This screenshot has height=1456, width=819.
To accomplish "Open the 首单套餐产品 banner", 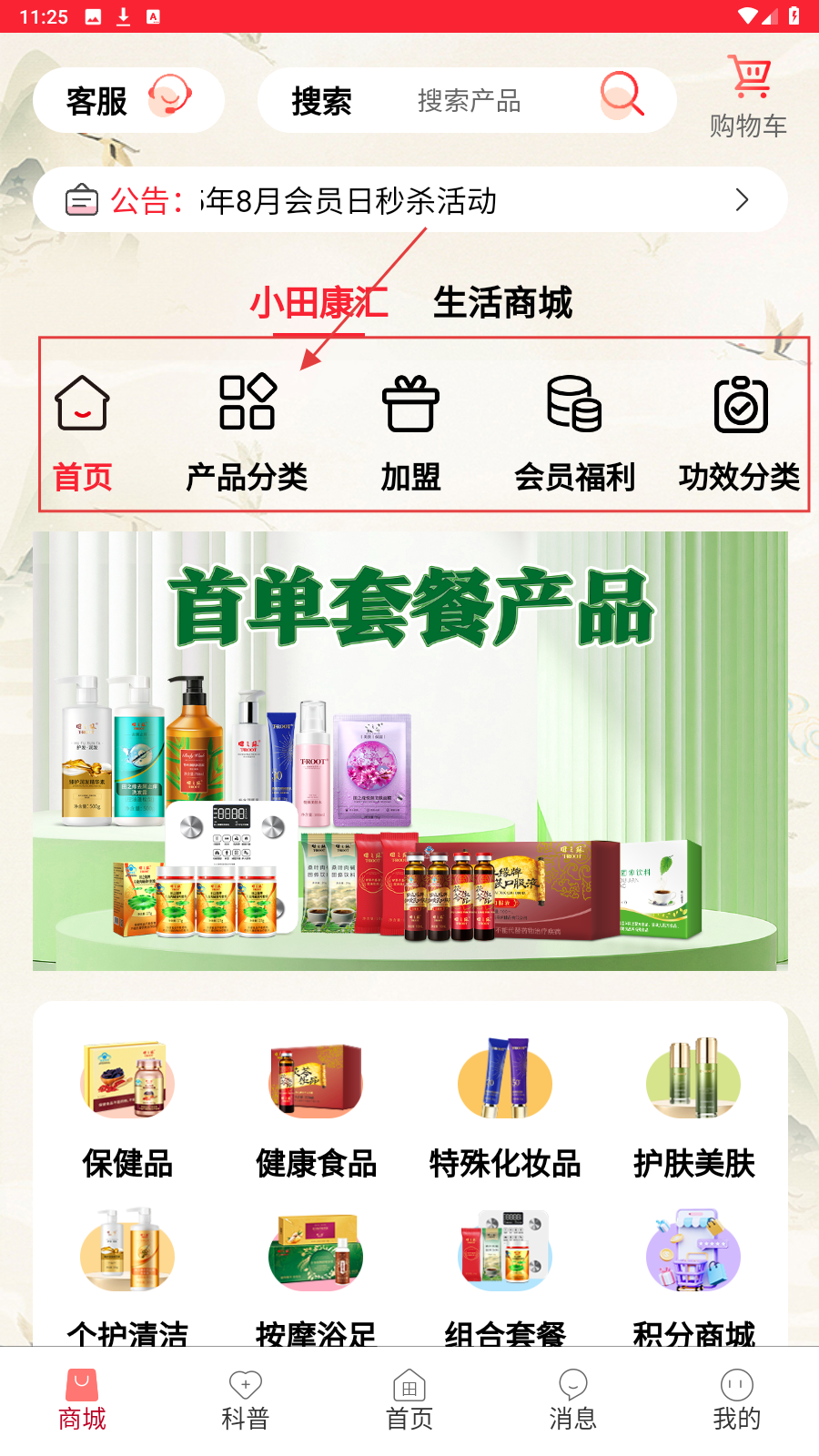I will tap(410, 751).
